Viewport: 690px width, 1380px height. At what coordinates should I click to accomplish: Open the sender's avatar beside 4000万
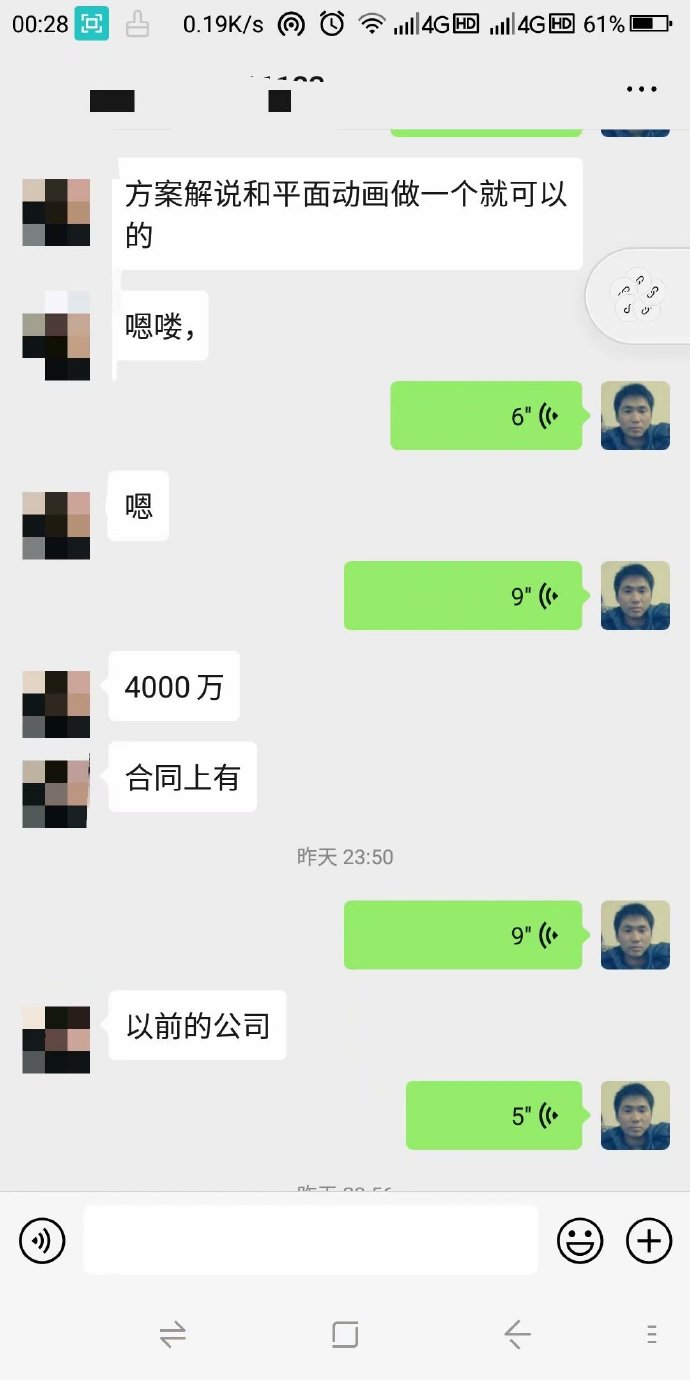[x=56, y=704]
